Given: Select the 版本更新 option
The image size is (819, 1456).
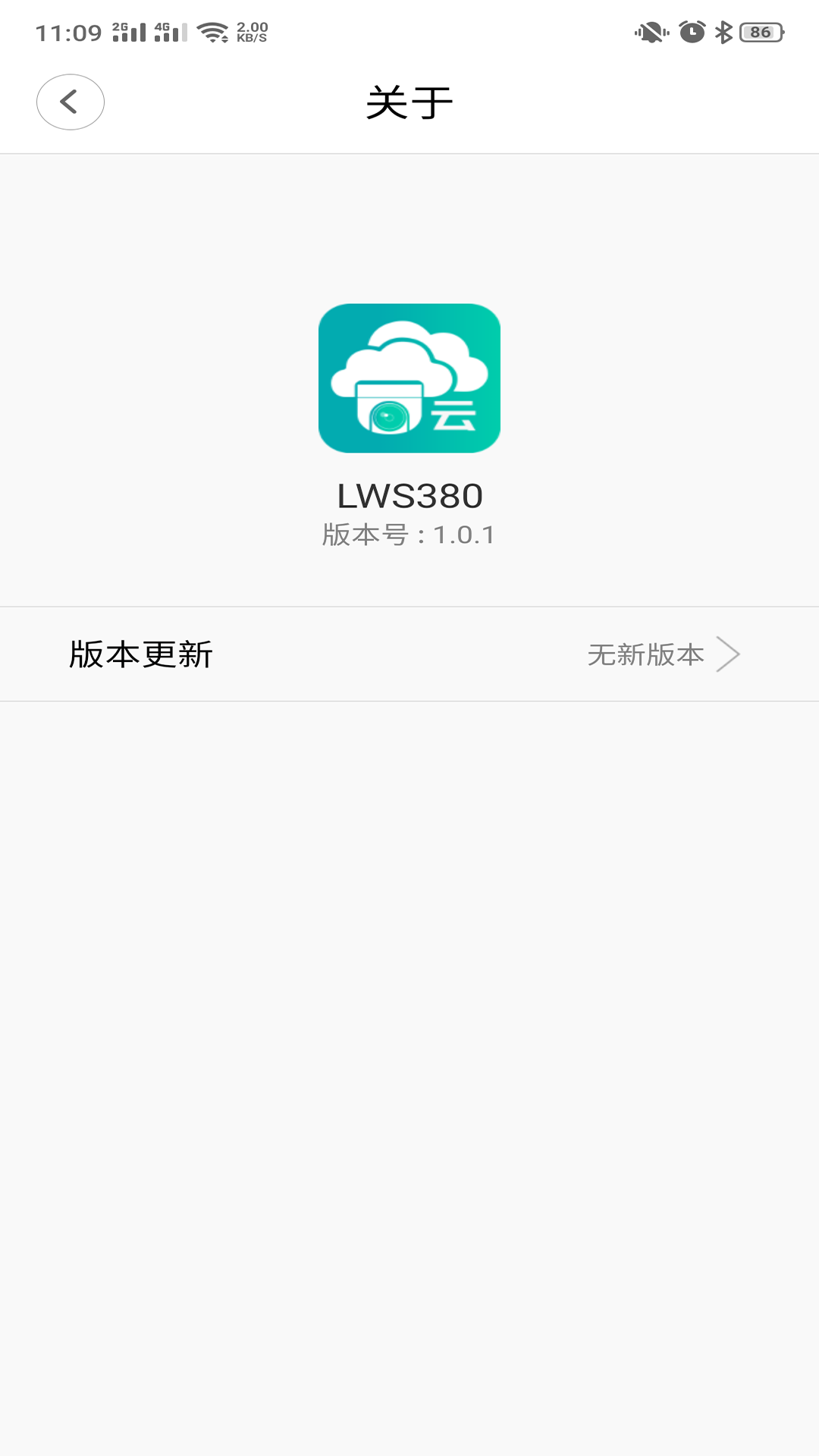Looking at the screenshot, I should tap(140, 654).
